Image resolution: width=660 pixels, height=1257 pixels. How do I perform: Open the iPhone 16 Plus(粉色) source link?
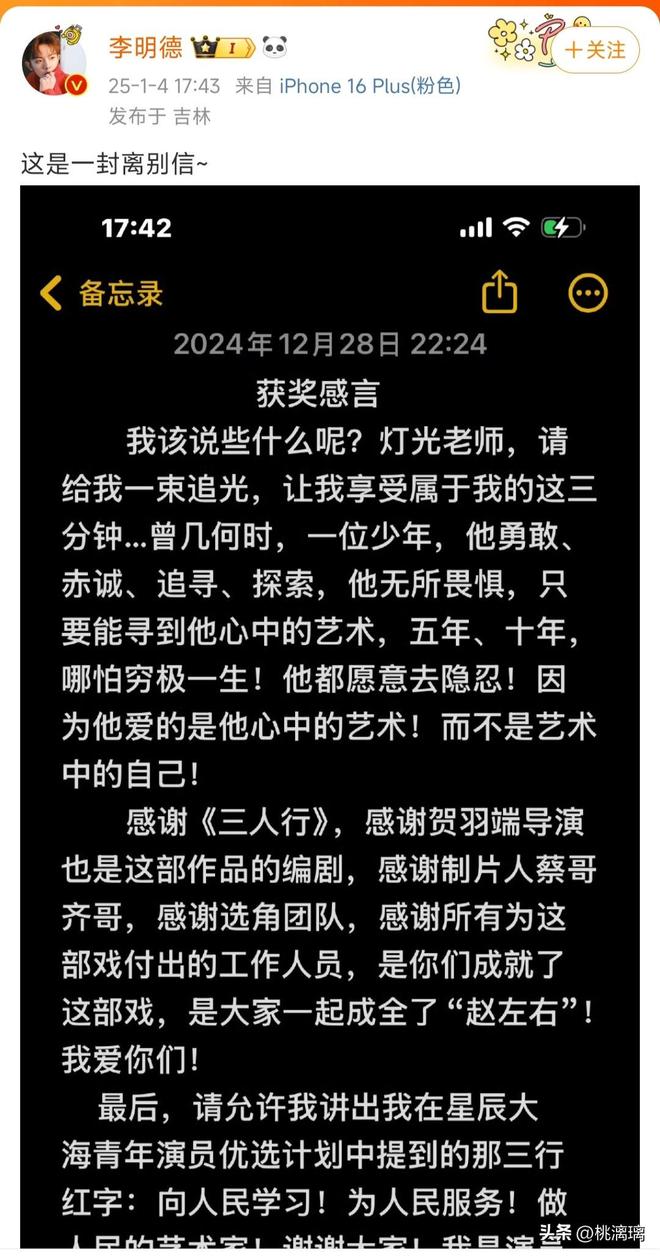(370, 87)
